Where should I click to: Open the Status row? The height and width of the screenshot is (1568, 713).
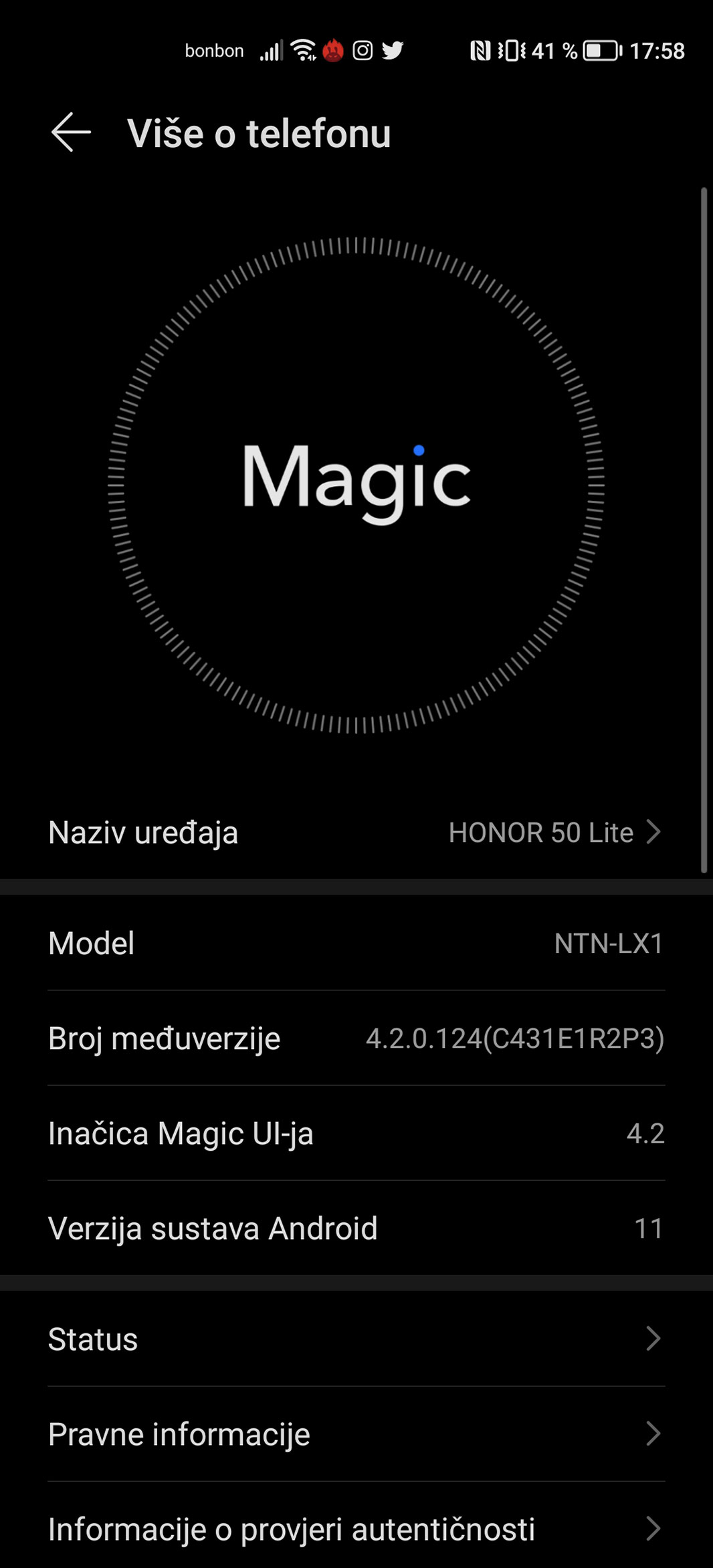(356, 1339)
